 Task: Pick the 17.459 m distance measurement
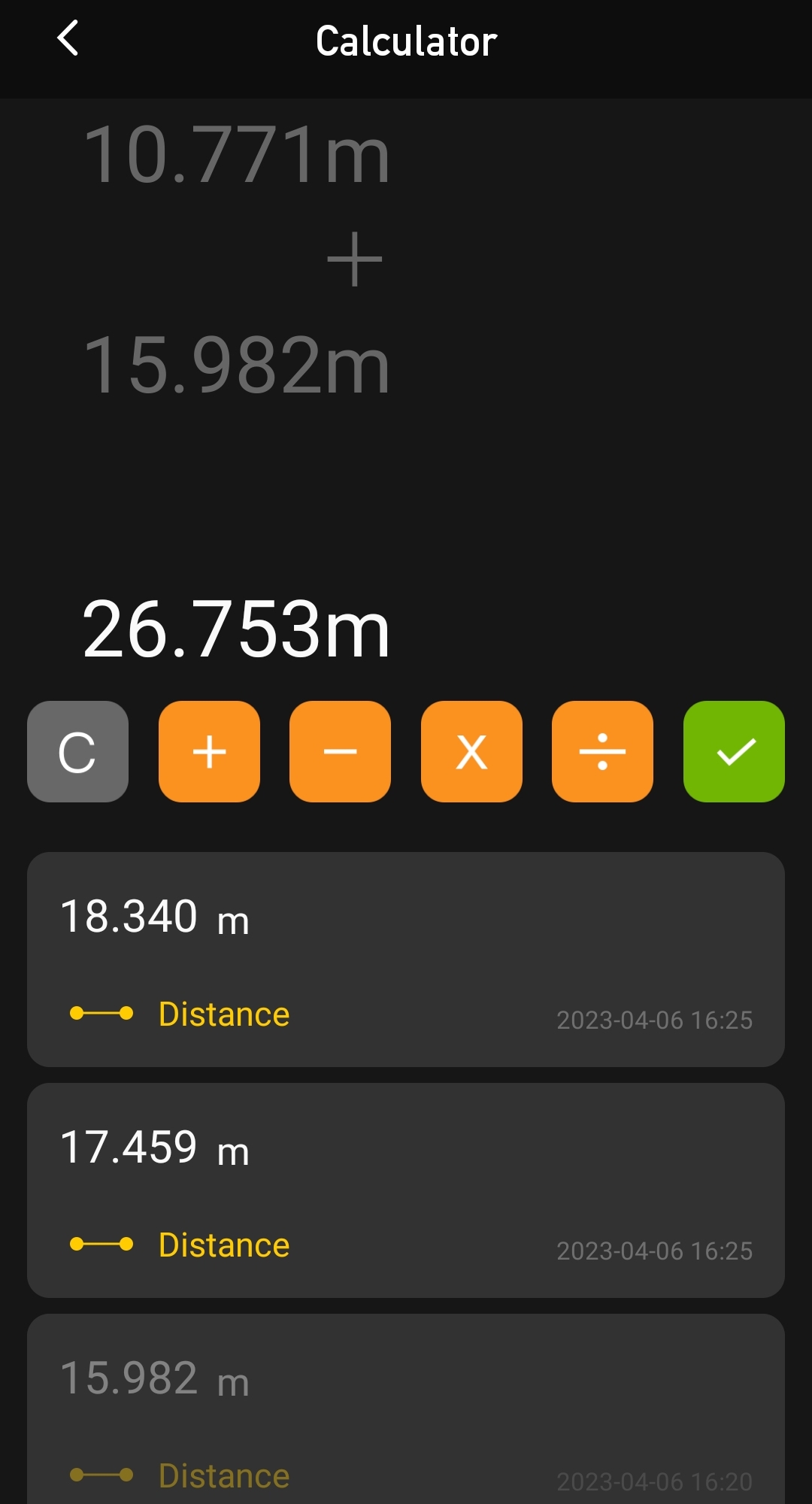pos(406,1190)
